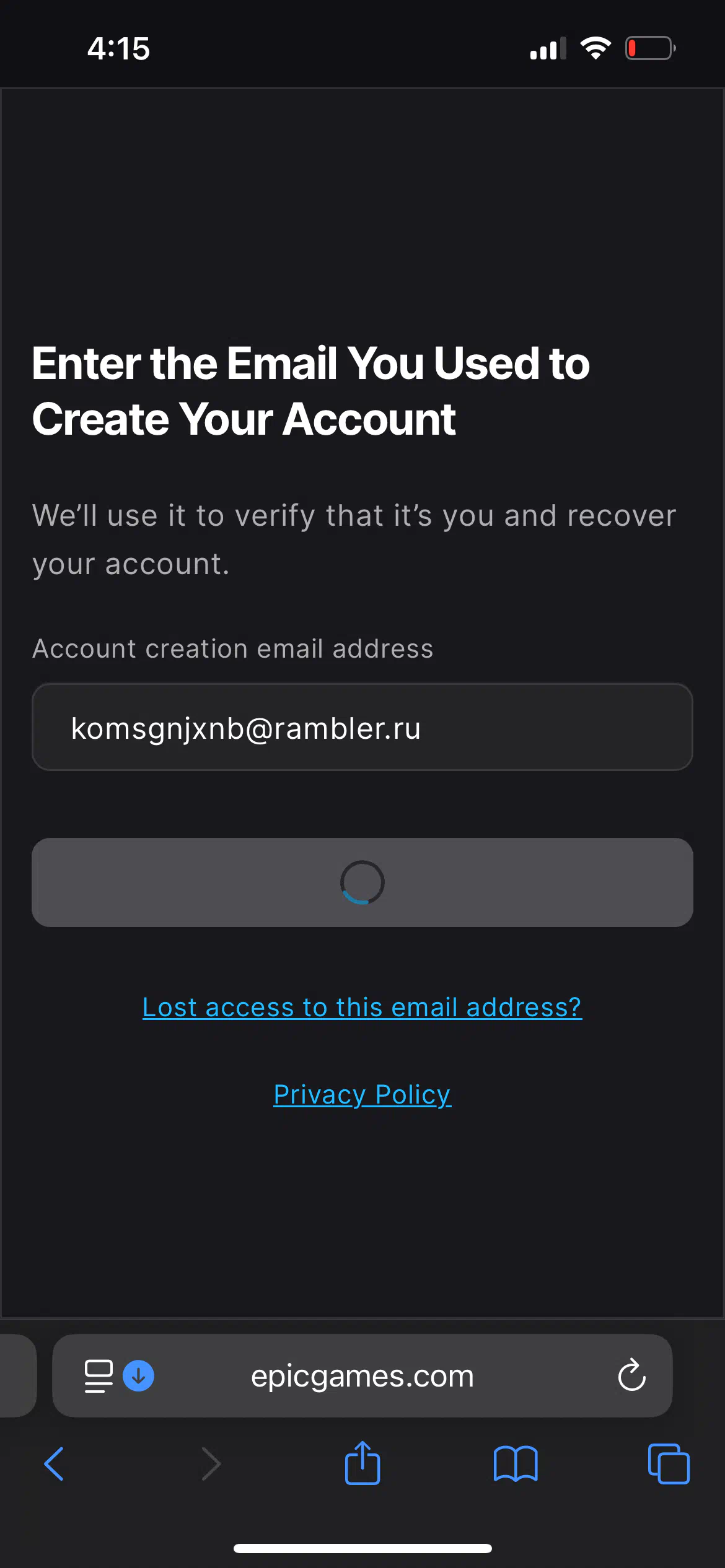Open the page settings menu icon
Image resolution: width=725 pixels, height=1568 pixels.
click(x=99, y=1376)
